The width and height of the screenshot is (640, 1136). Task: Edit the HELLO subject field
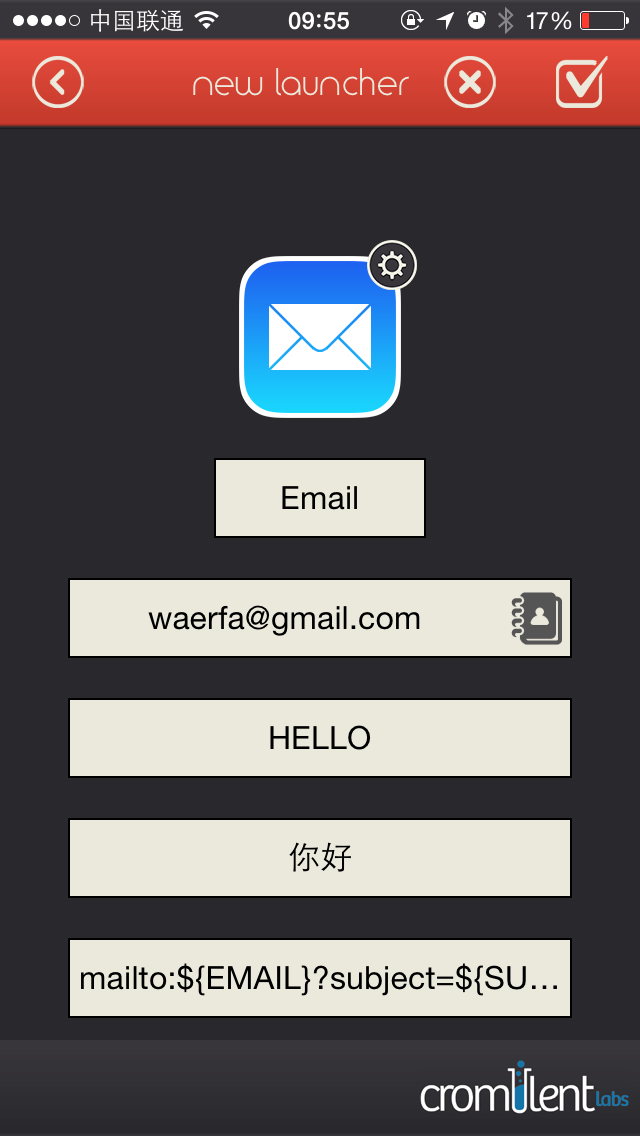(x=320, y=738)
